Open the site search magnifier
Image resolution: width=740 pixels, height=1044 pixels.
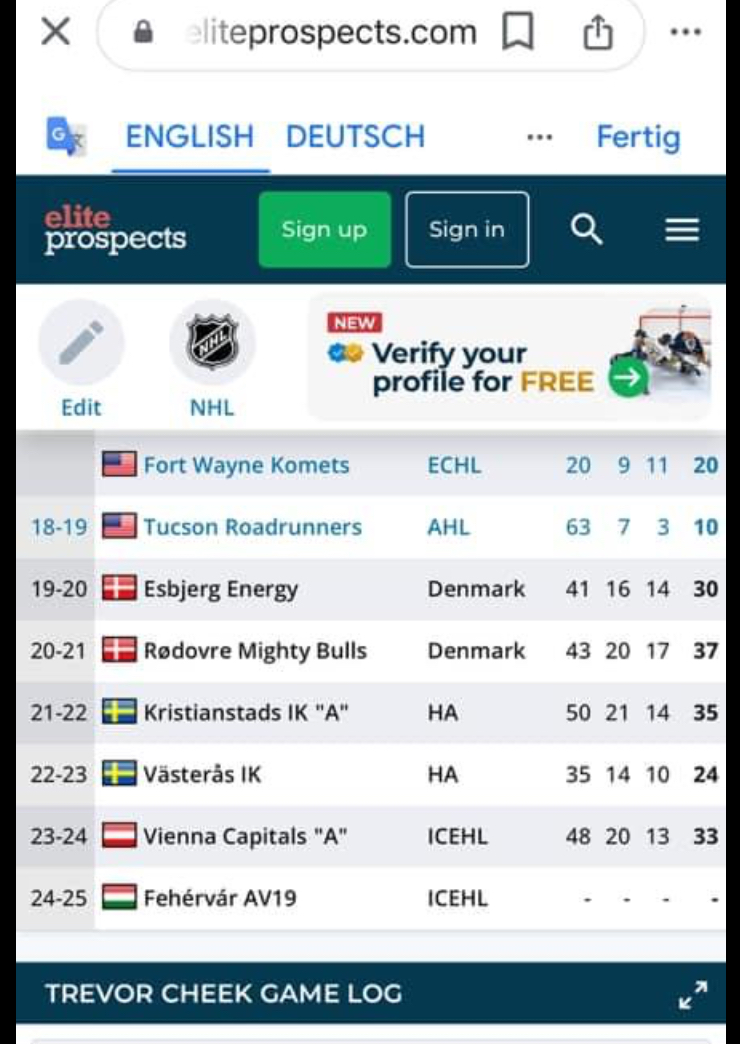tap(587, 230)
